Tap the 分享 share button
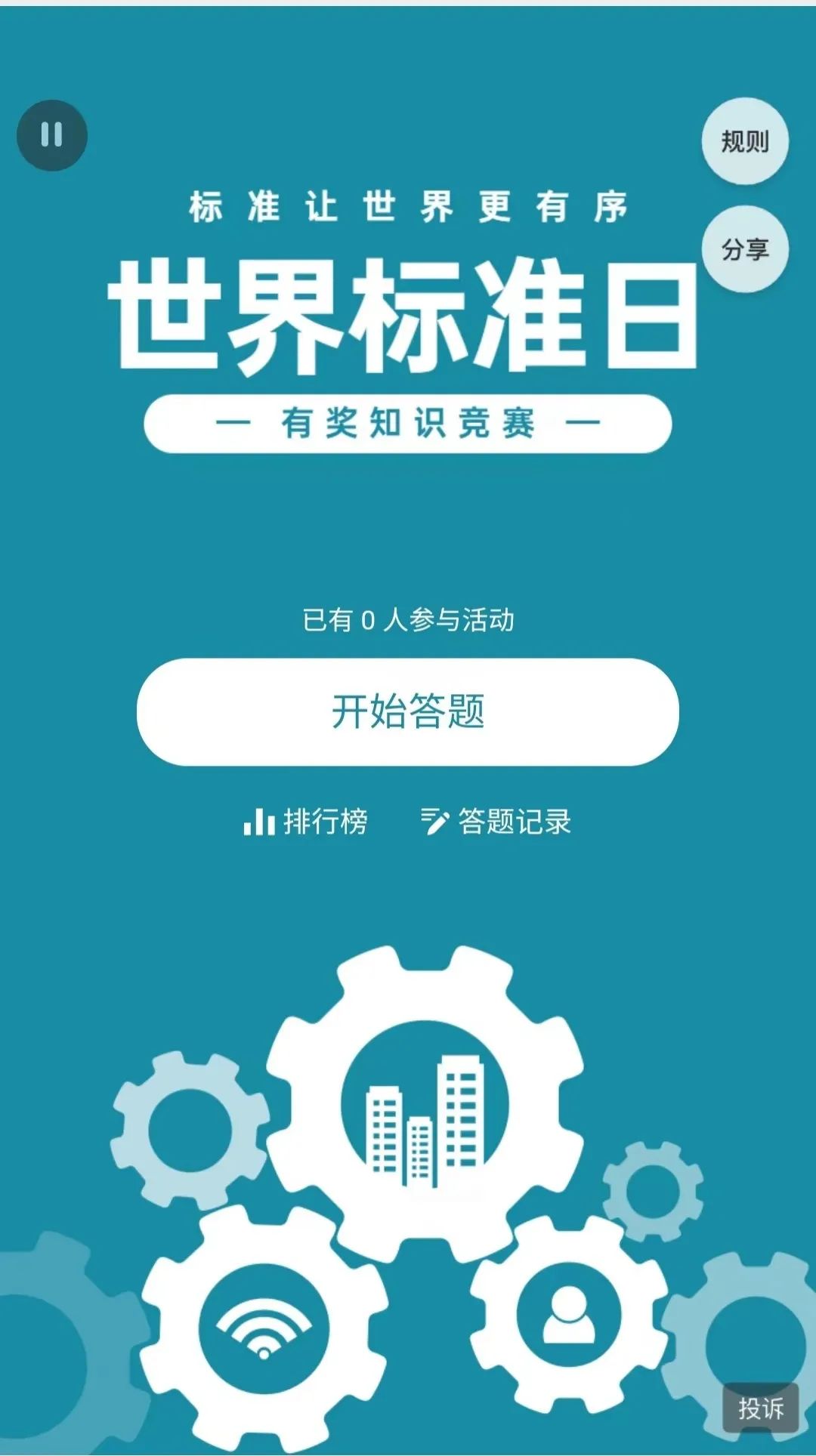The width and height of the screenshot is (816, 1456). (745, 249)
